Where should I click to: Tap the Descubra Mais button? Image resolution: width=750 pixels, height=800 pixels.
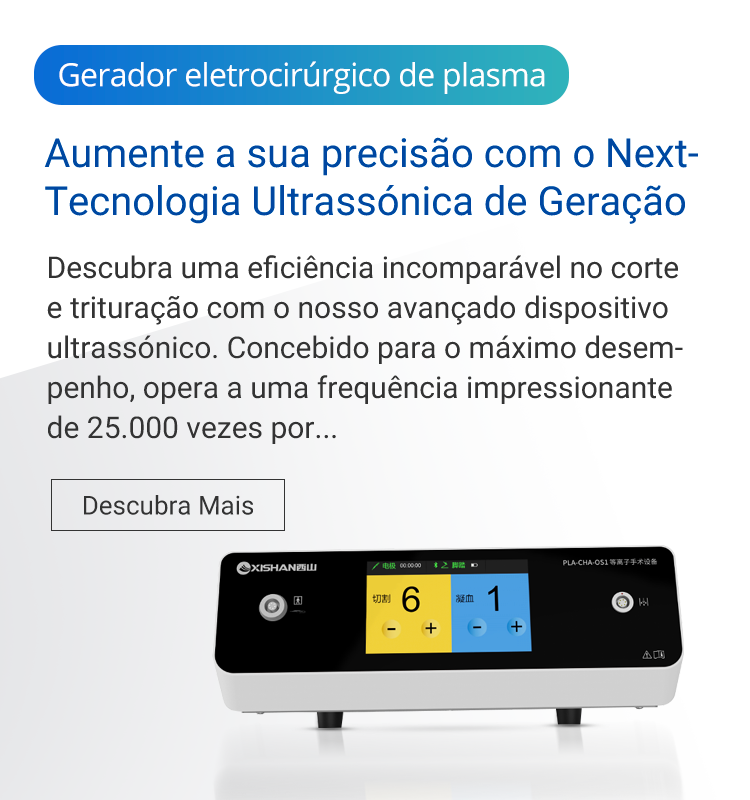click(168, 505)
